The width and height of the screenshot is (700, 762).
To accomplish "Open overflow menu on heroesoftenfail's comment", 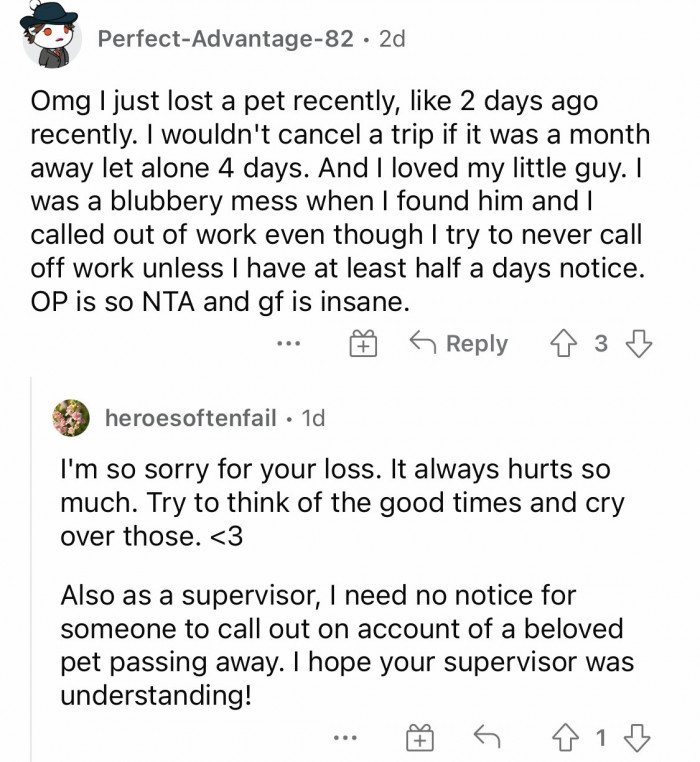I will (346, 739).
